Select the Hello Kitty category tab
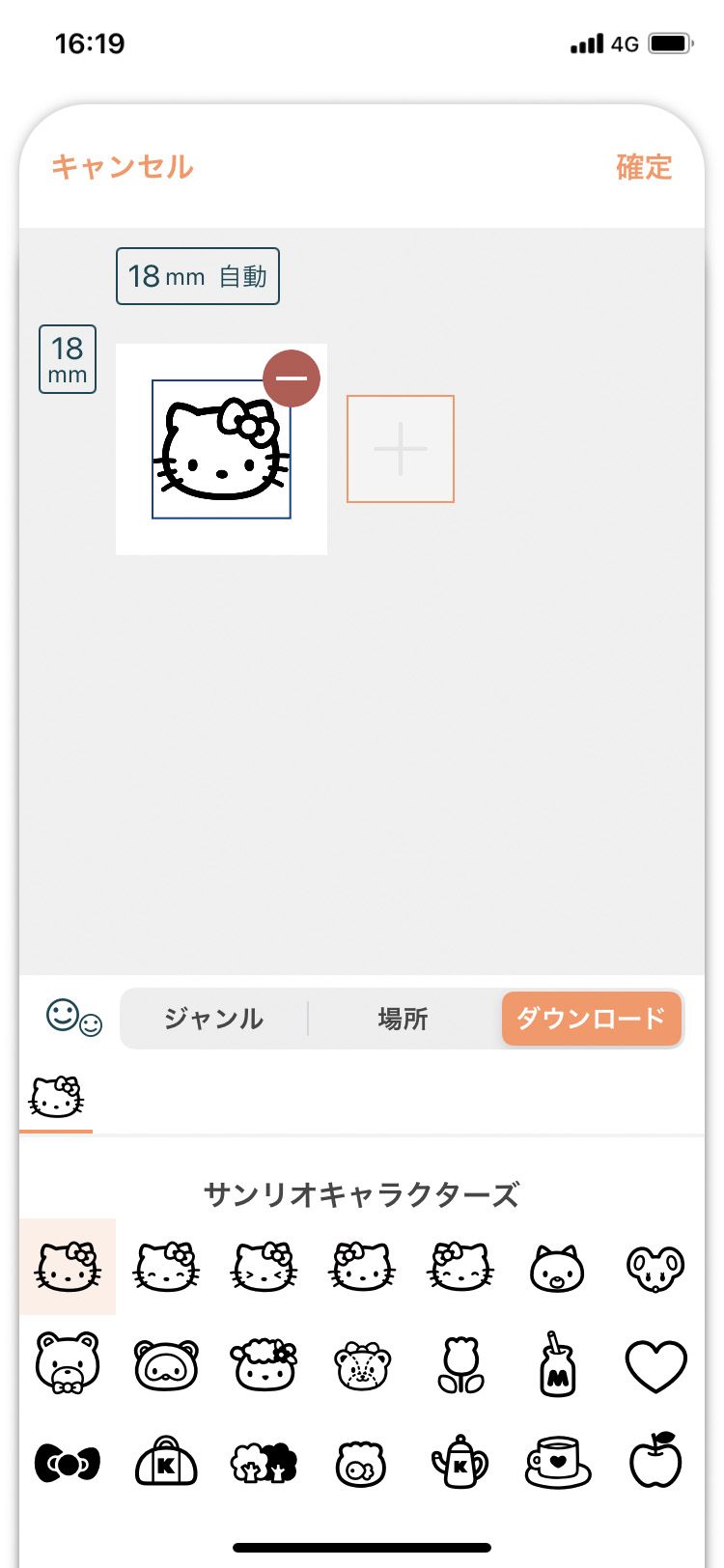This screenshot has width=724, height=1568. [56, 1098]
